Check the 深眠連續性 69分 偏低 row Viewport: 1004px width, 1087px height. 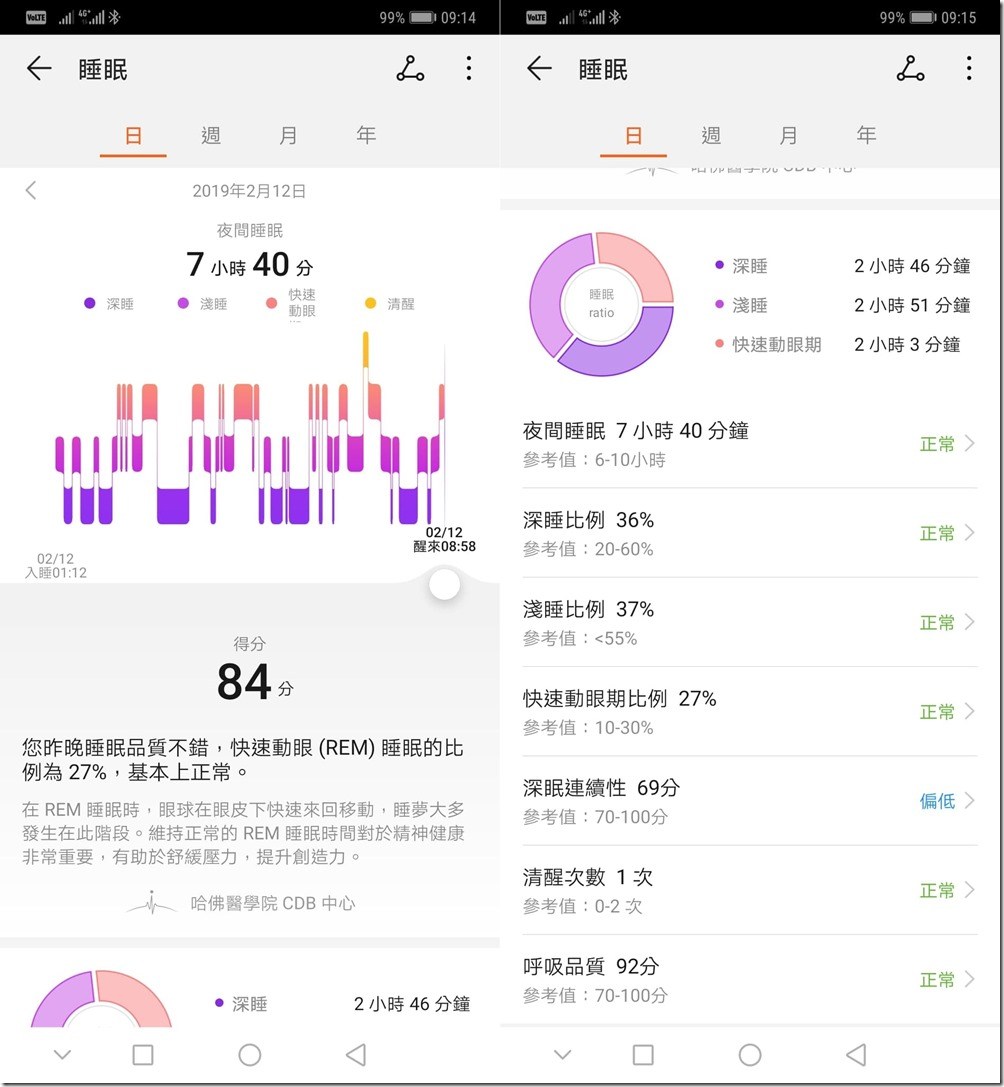pos(750,800)
